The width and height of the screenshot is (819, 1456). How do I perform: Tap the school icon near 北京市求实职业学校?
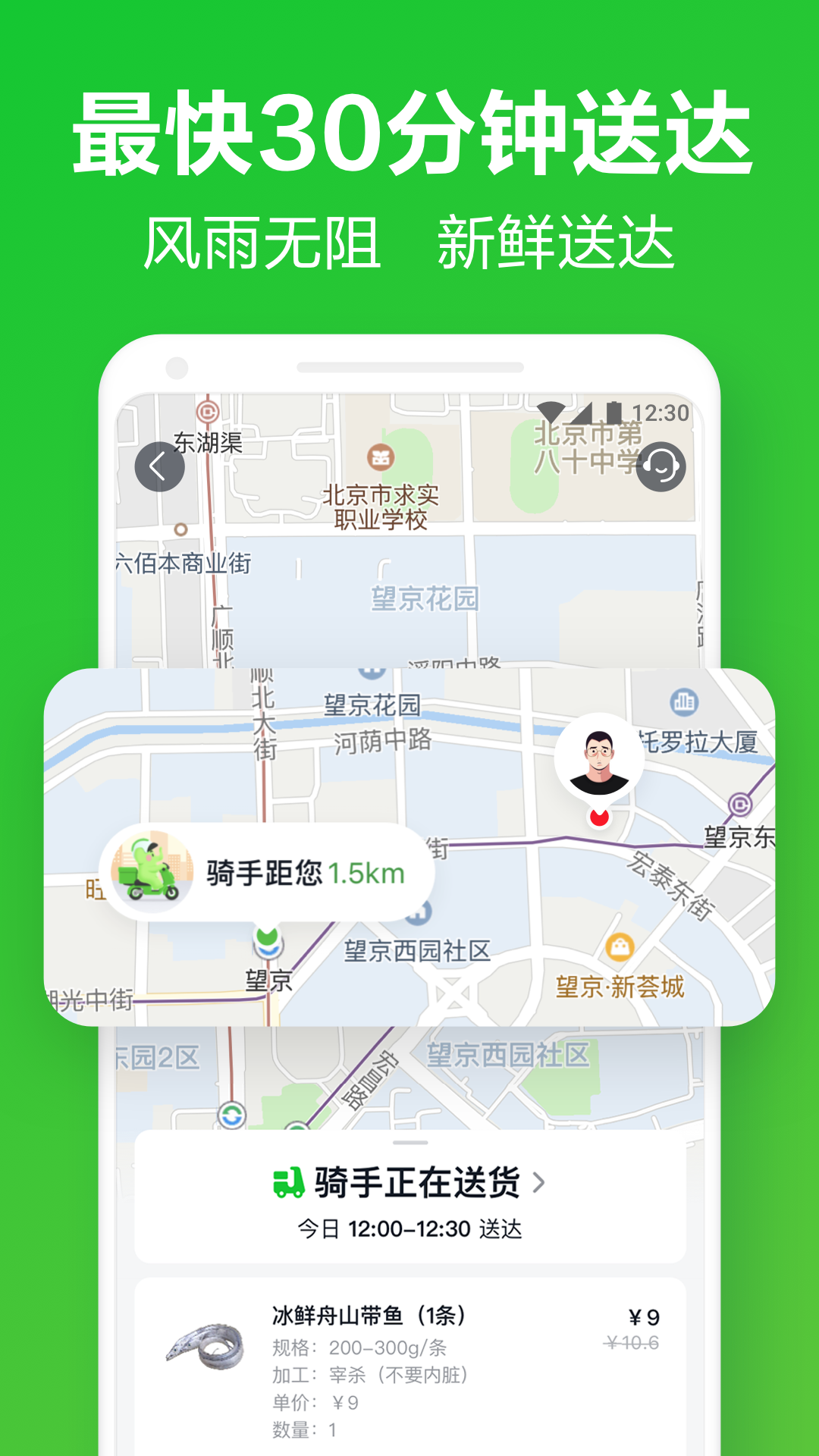coord(381,456)
